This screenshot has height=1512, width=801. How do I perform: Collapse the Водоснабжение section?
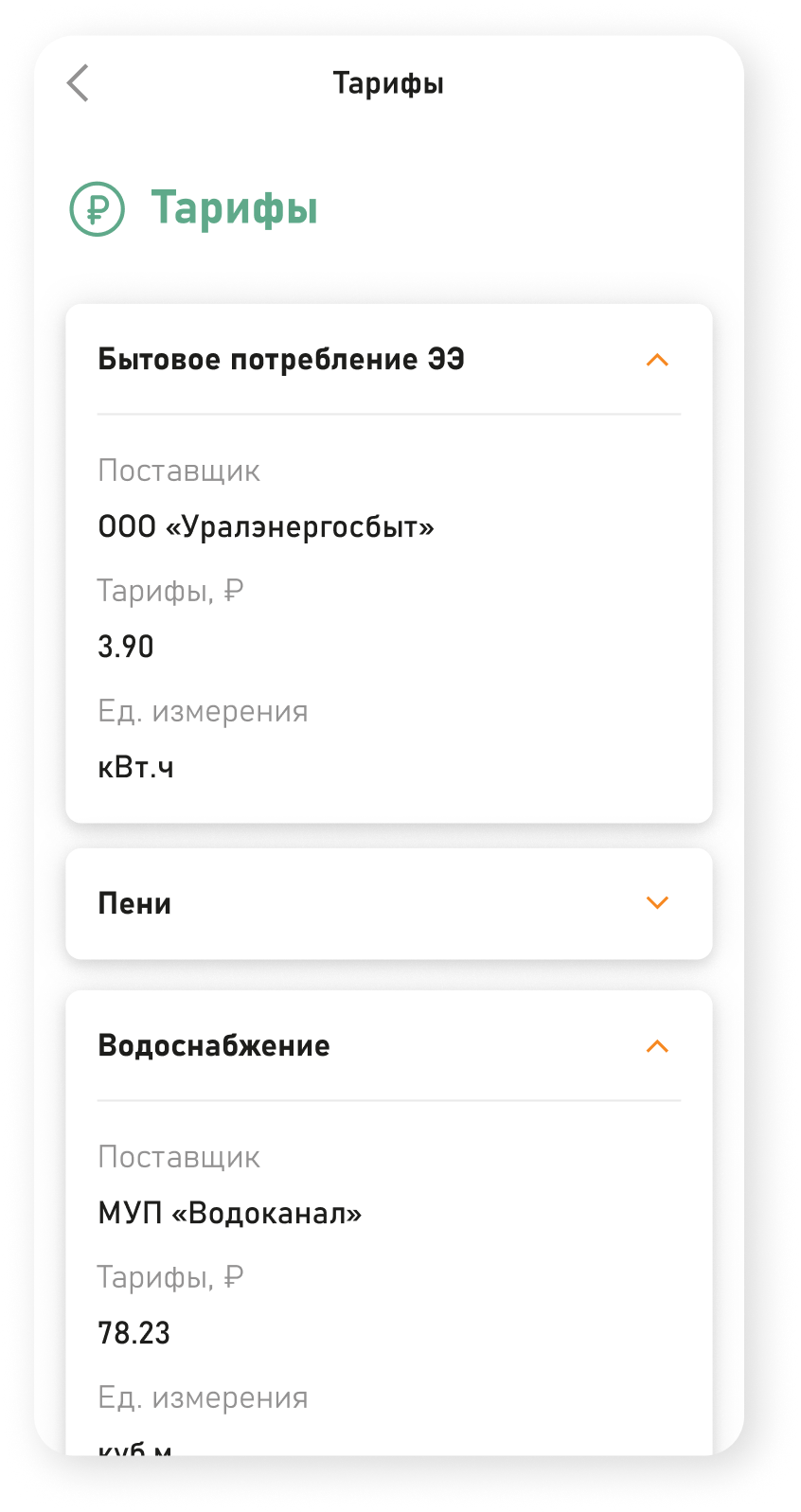coord(656,1046)
